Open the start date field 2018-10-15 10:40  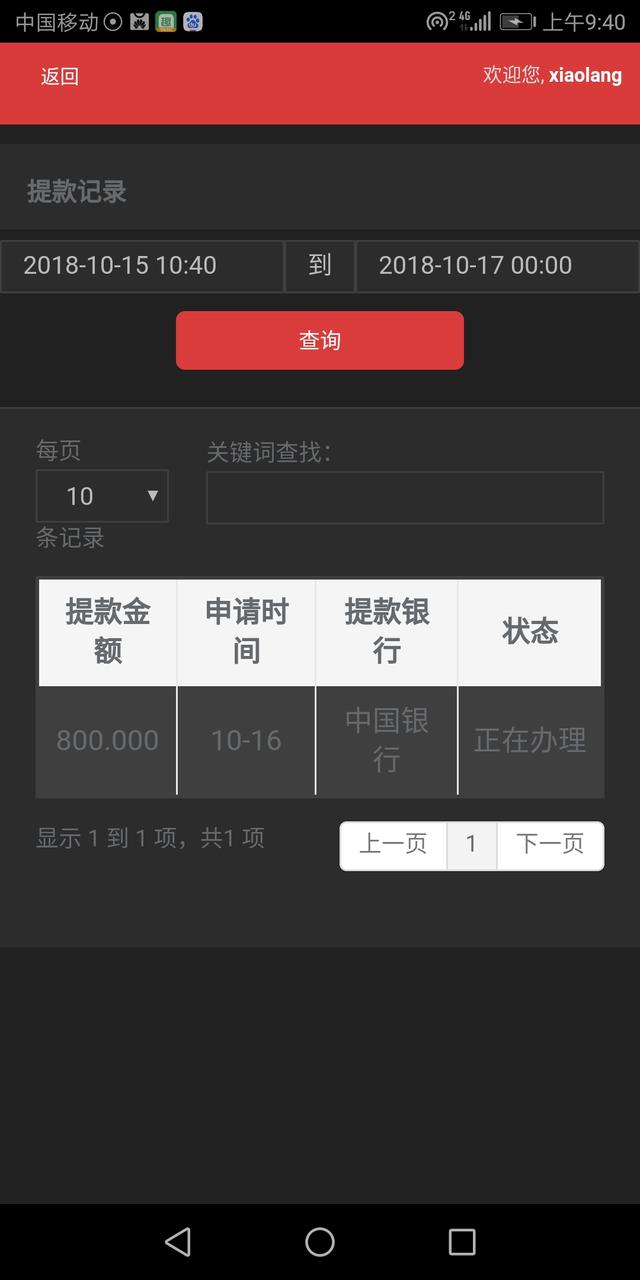142,265
